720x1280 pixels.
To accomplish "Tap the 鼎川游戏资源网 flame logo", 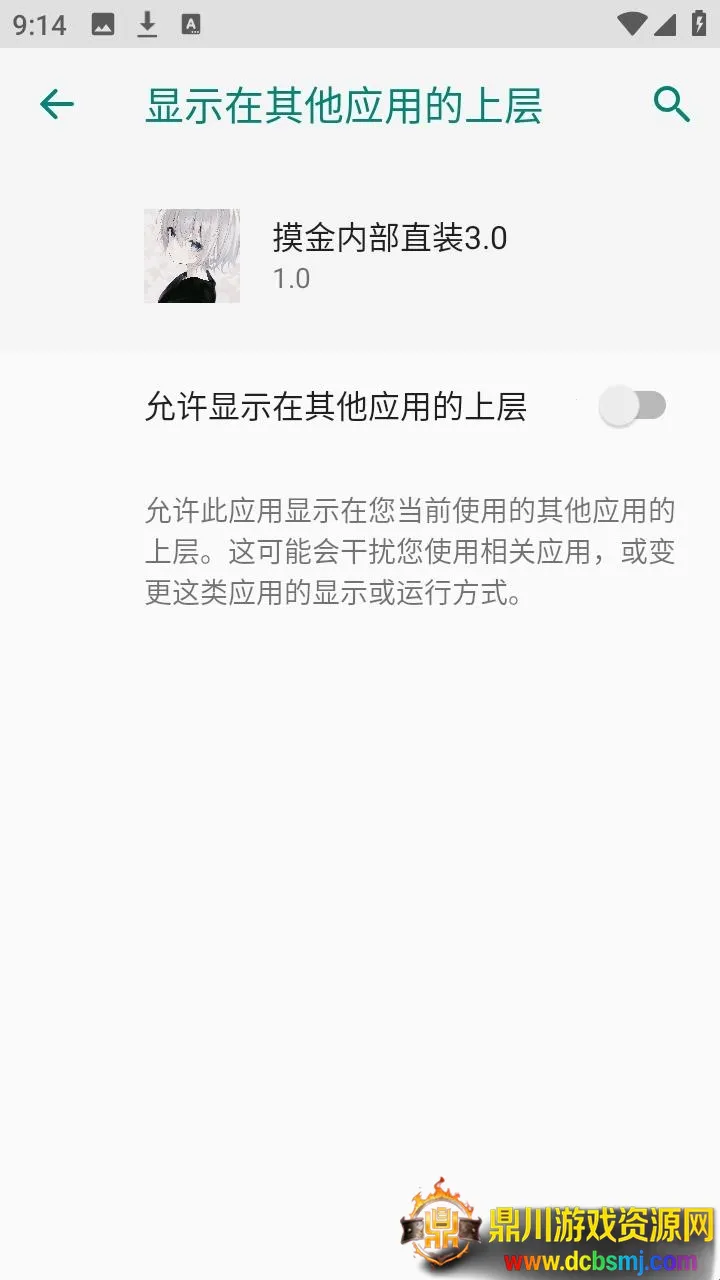I will (x=440, y=1227).
